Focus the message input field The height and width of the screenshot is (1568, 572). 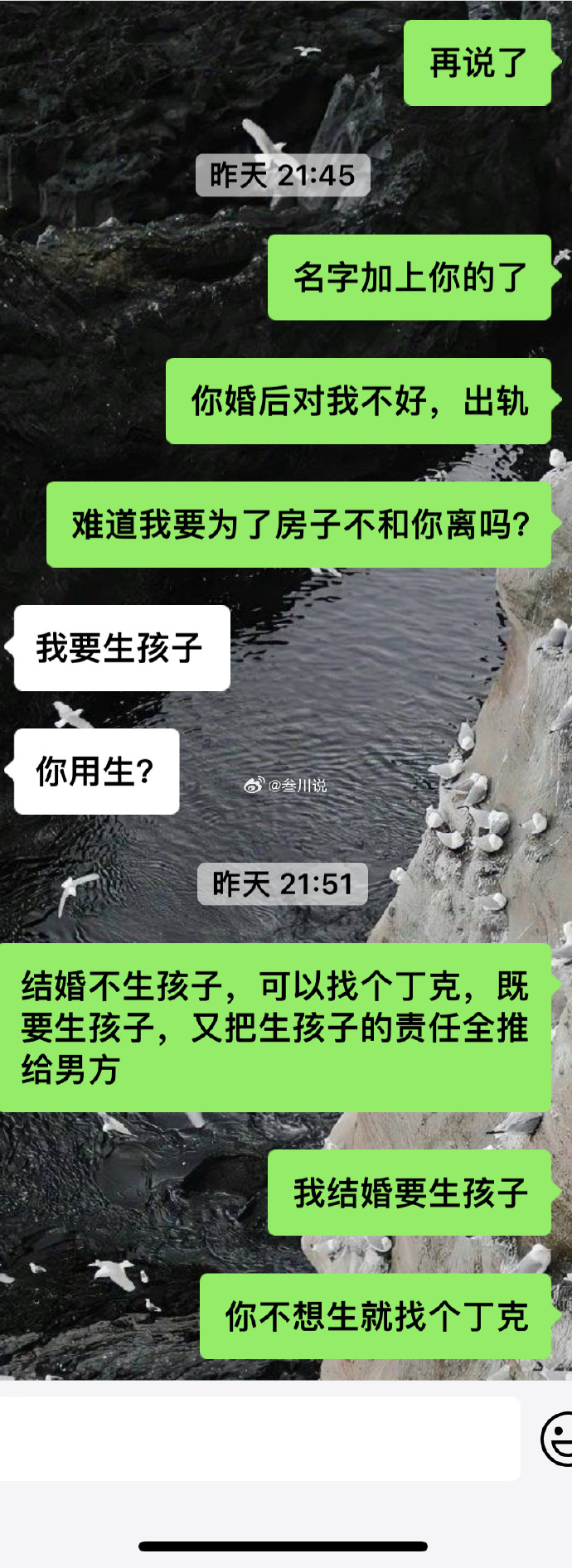coord(257,1438)
